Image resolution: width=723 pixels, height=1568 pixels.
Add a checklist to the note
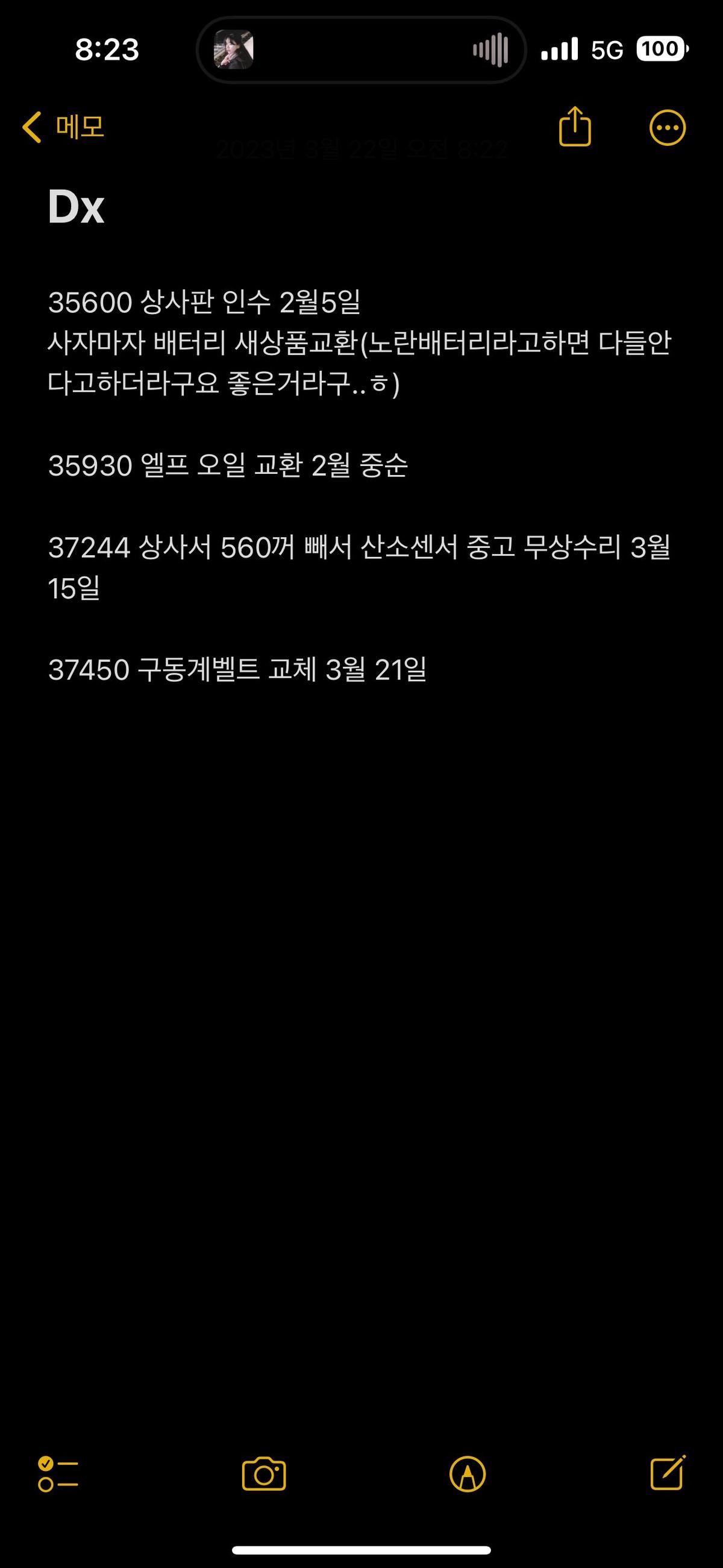pyautogui.click(x=58, y=1473)
